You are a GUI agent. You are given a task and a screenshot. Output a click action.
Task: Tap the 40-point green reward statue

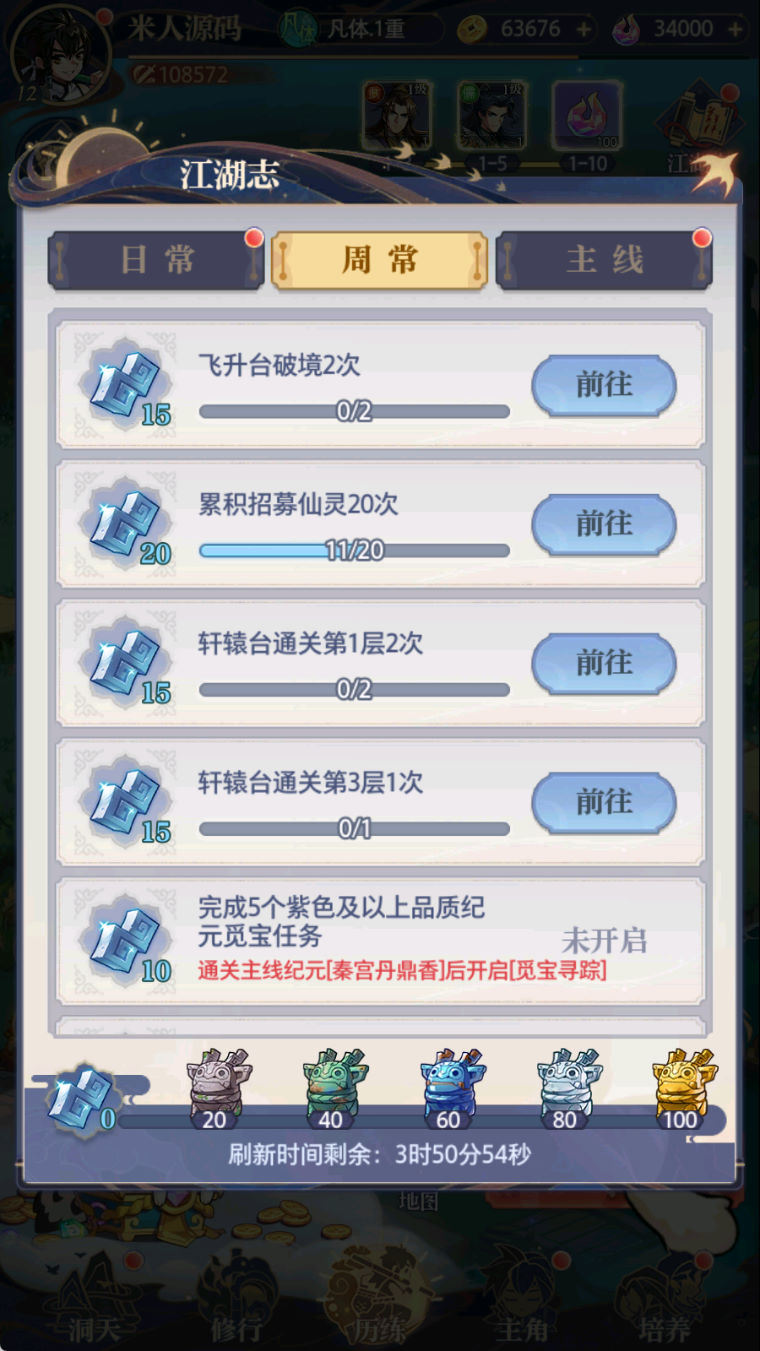pyautogui.click(x=334, y=1082)
